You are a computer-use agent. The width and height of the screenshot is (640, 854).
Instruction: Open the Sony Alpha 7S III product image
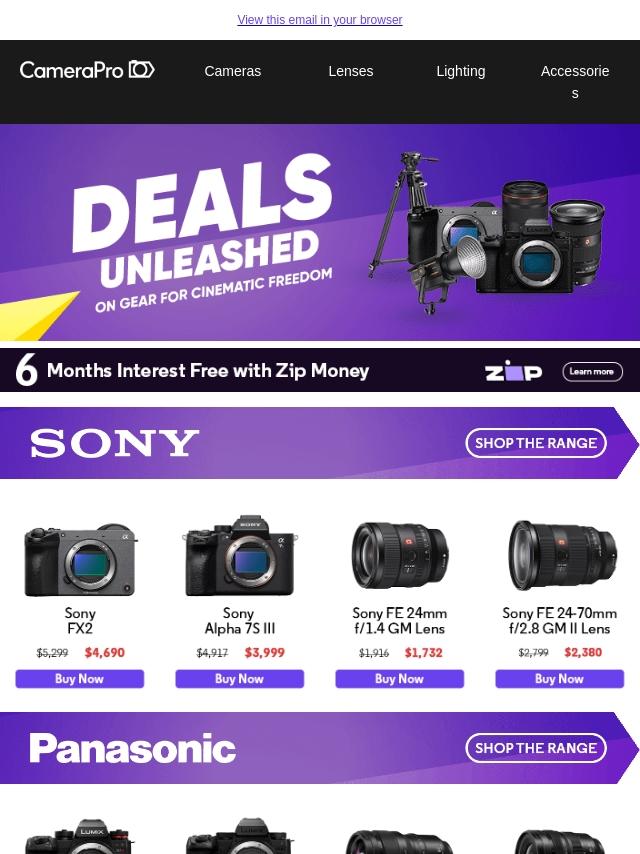[240, 556]
